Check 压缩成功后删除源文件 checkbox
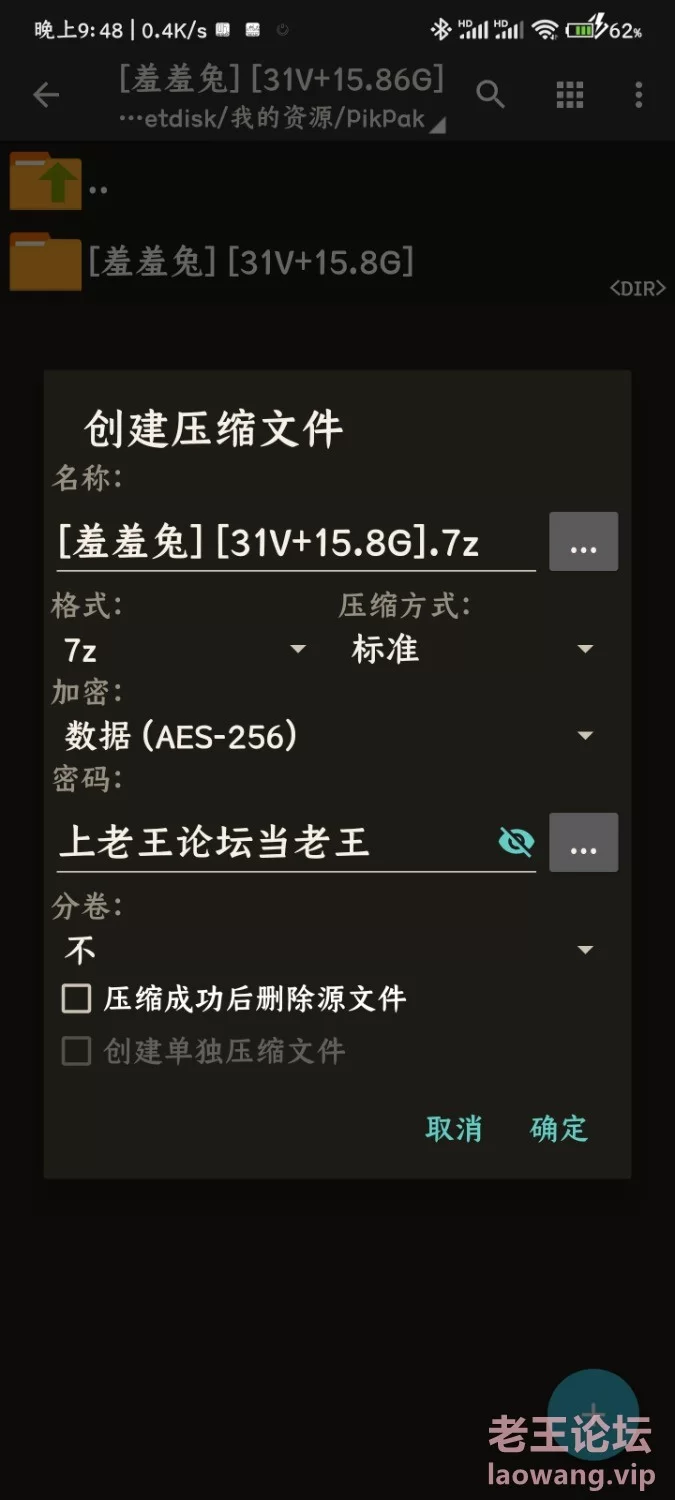Screen dimensions: 675x1500 click(x=77, y=998)
